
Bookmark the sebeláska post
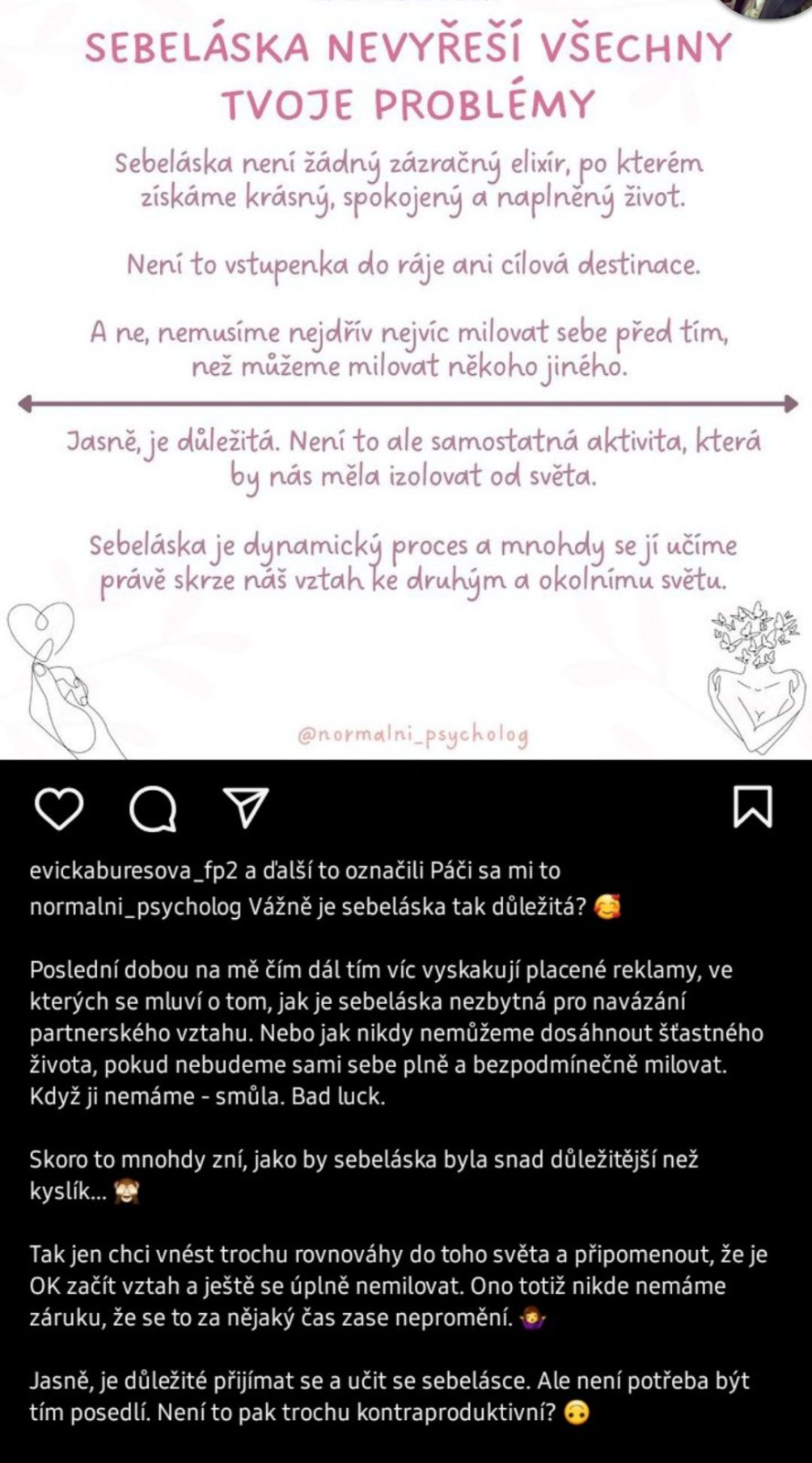point(753,807)
